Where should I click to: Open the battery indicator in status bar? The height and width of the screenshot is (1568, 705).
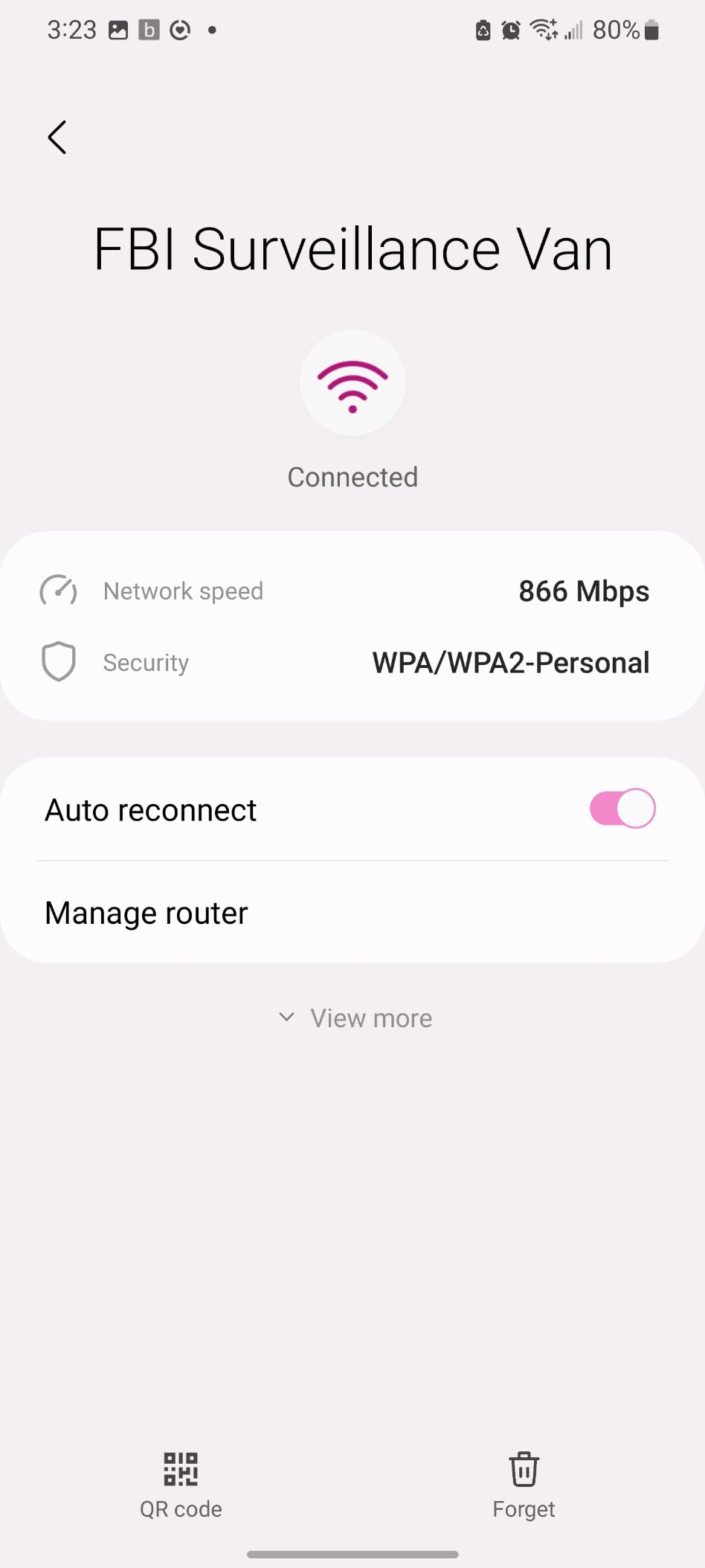[651, 30]
